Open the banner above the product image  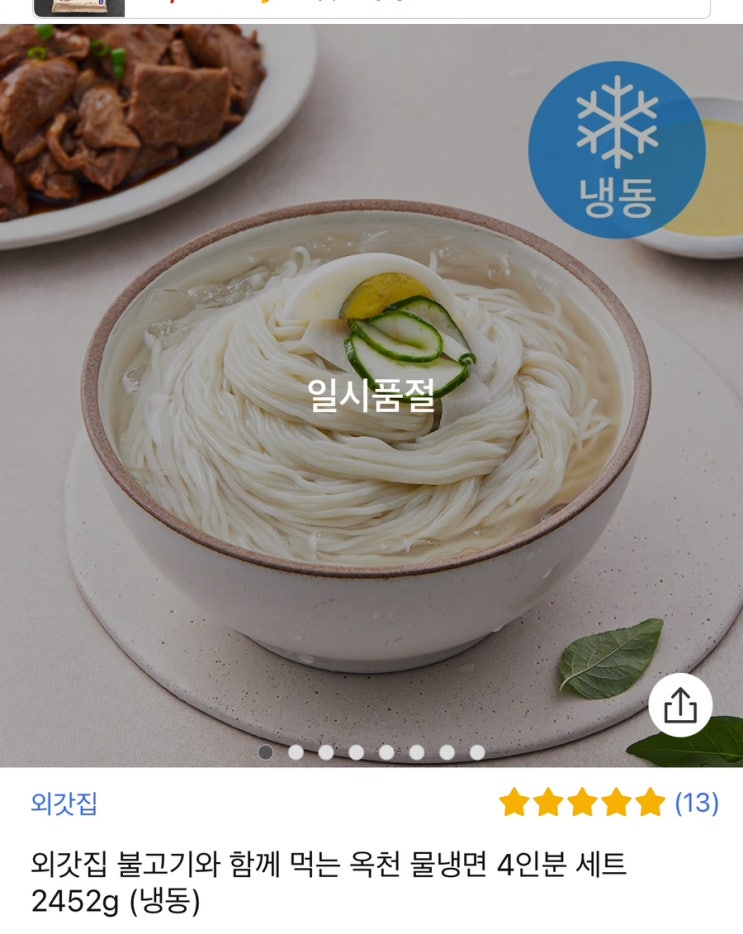(x=371, y=8)
